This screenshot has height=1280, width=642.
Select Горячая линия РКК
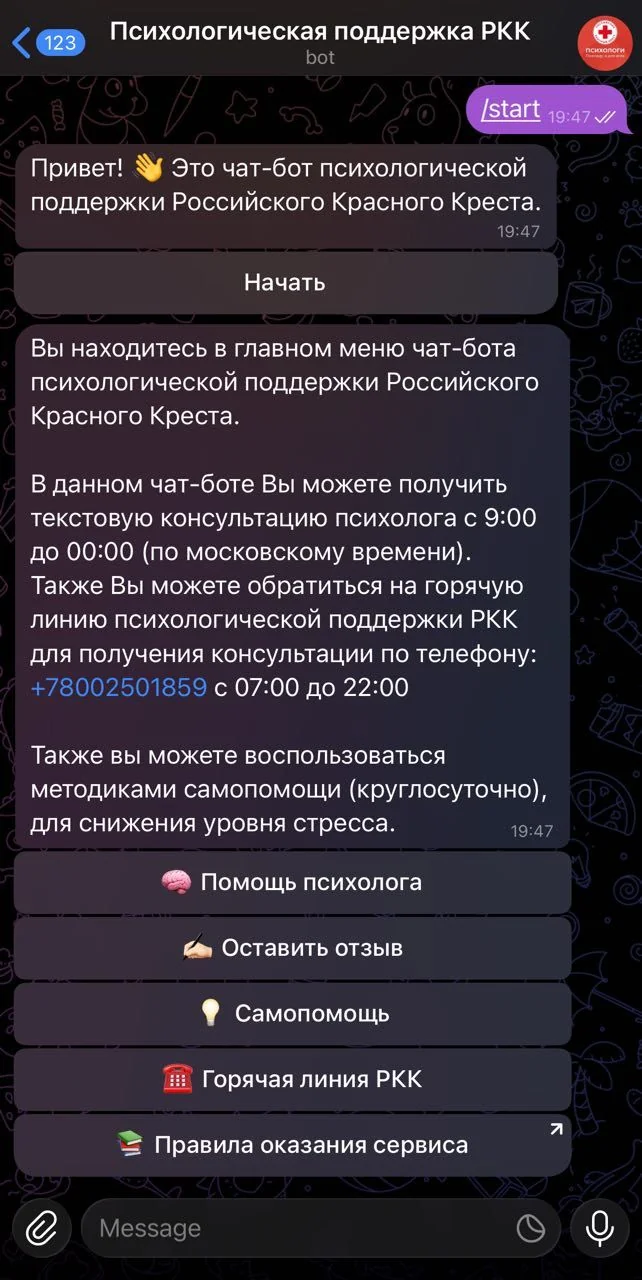(x=292, y=1080)
